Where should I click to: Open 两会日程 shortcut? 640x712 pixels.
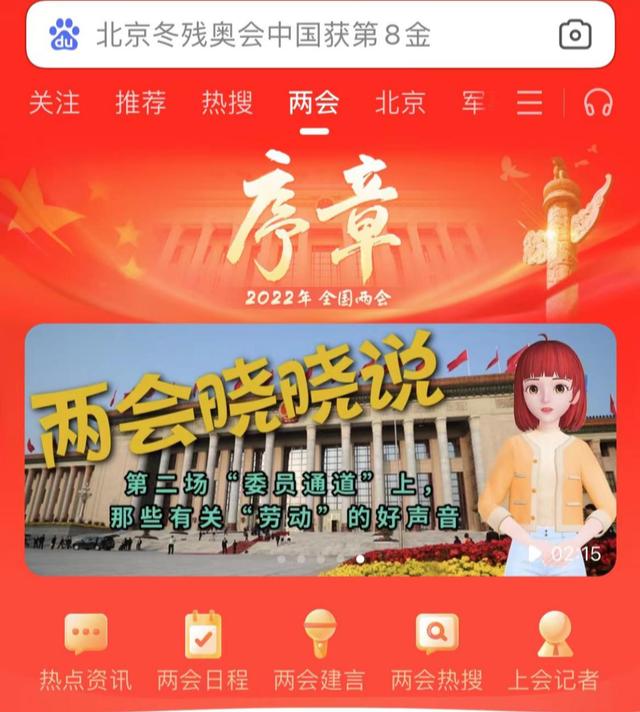coord(203,650)
